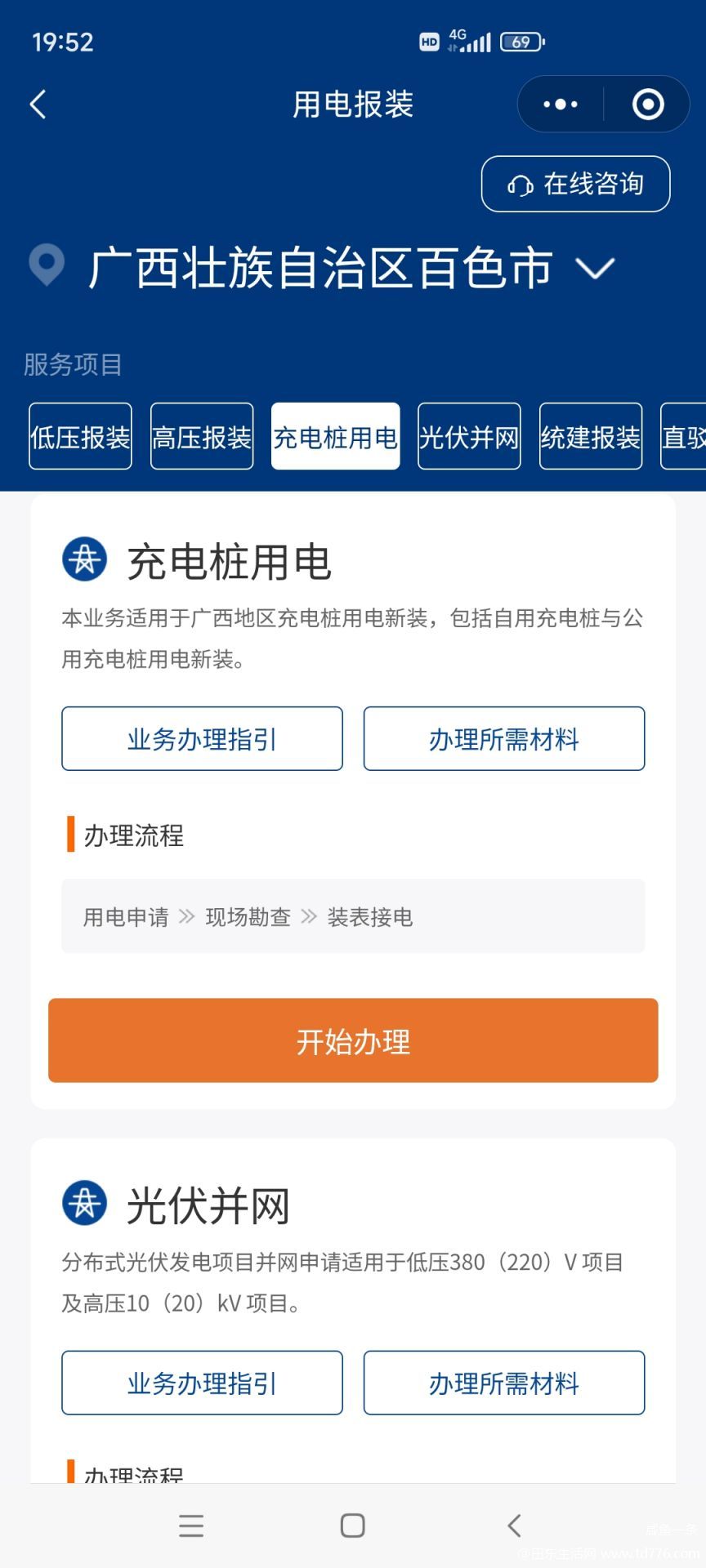Open the mini program three-dot menu
This screenshot has height=1568, width=706.
point(561,105)
